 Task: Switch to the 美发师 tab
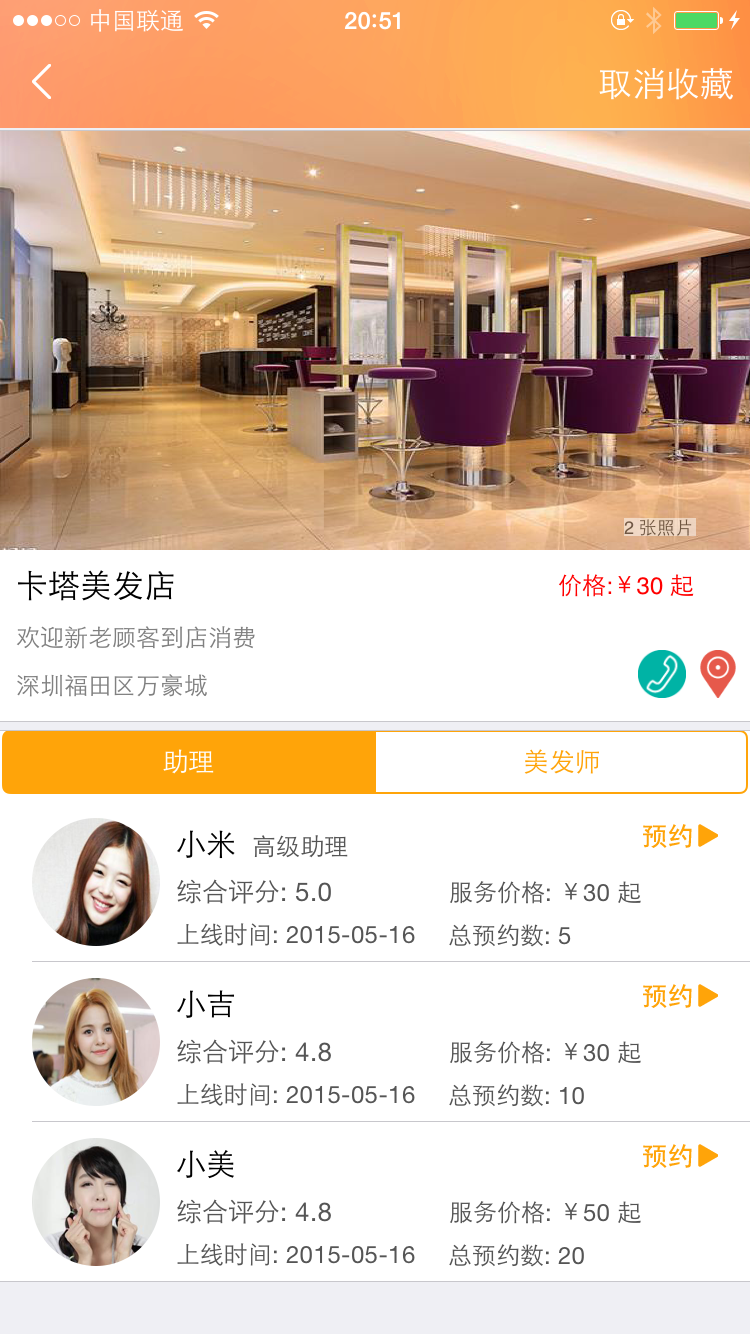point(561,762)
